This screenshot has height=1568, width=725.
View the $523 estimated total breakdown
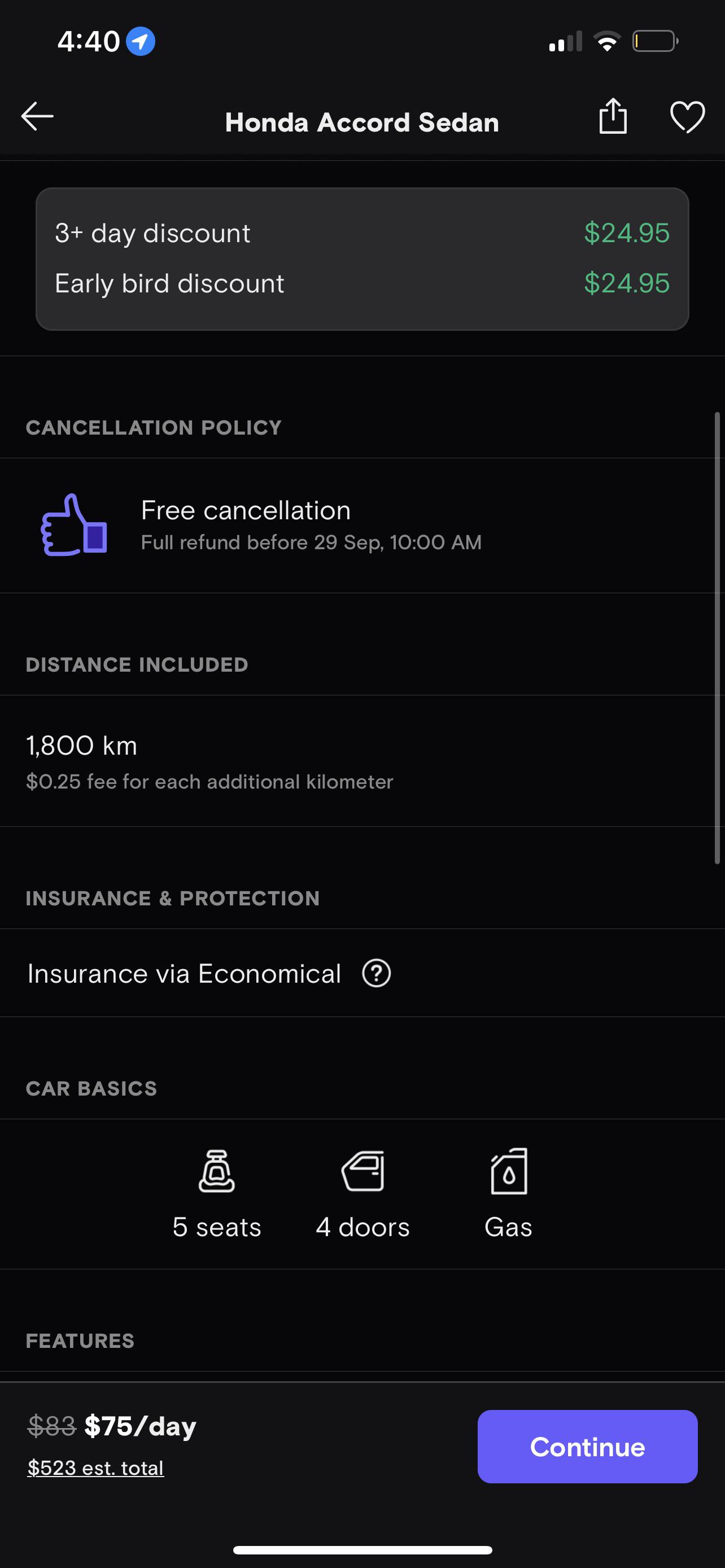click(95, 1468)
